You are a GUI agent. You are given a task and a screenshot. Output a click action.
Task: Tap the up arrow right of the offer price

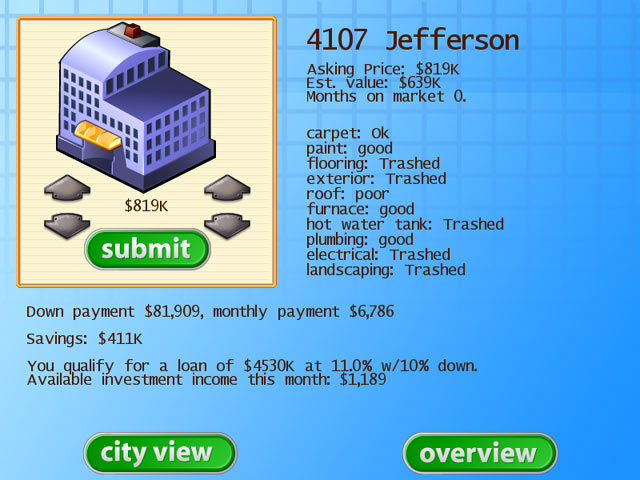tap(227, 187)
